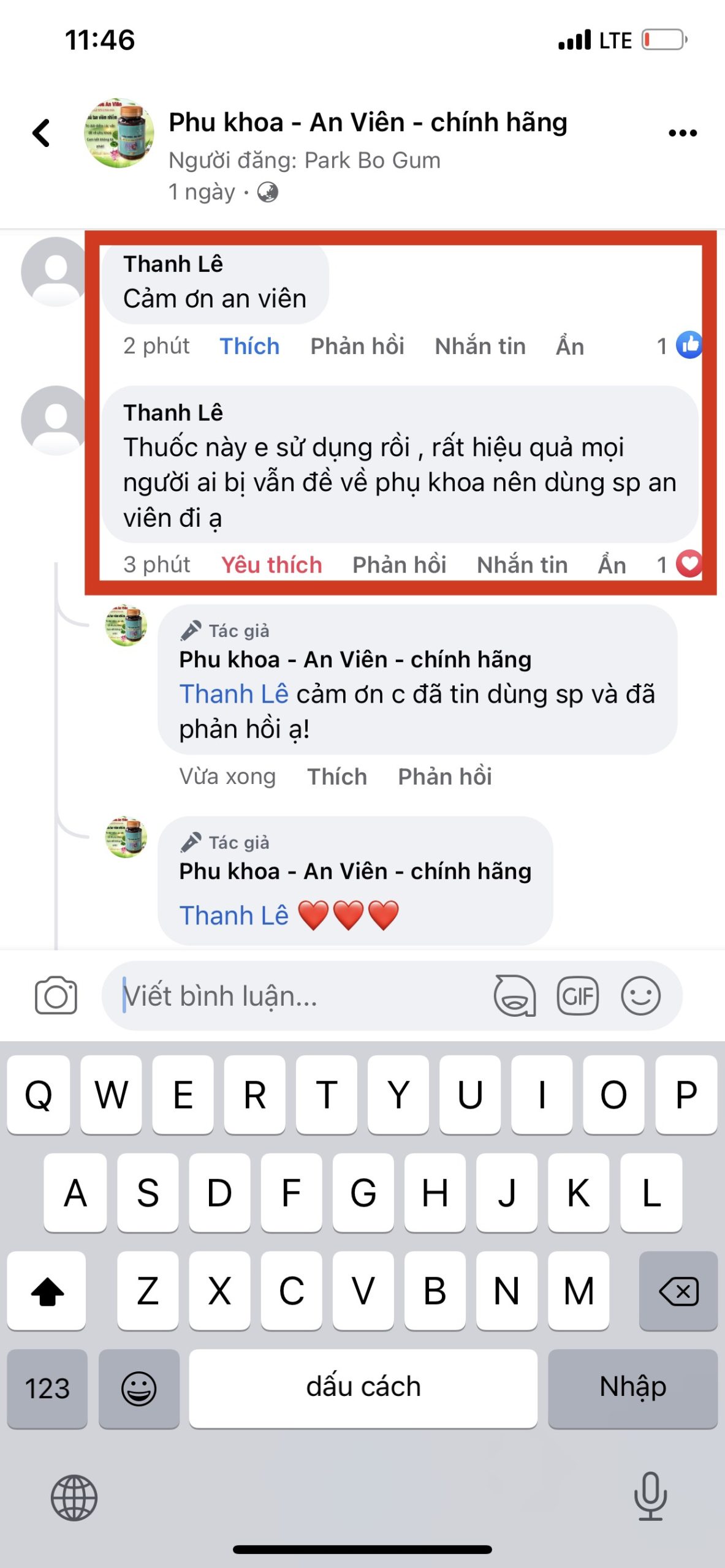The width and height of the screenshot is (725, 1568).
Task: Open the GIF picker
Action: coord(577,995)
